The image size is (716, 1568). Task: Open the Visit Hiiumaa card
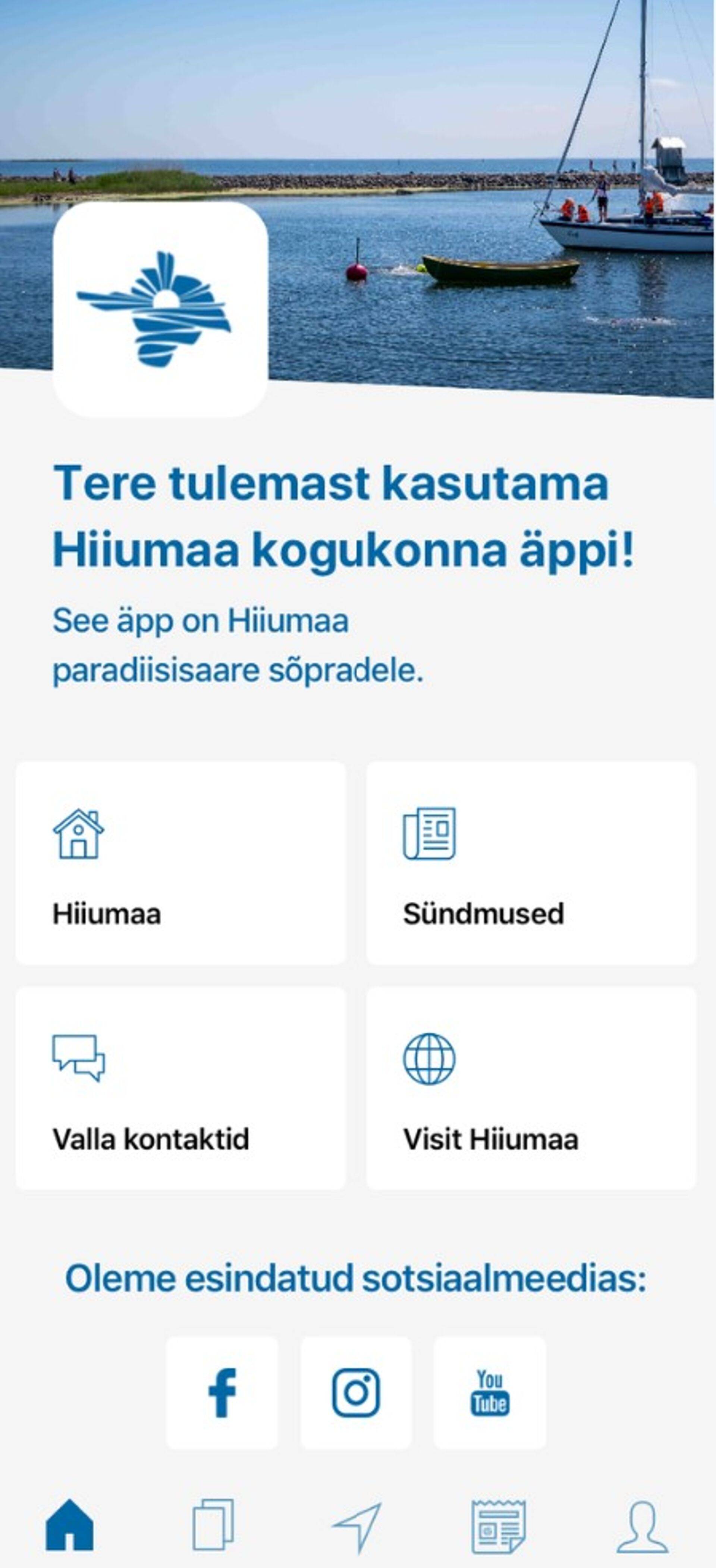click(x=531, y=1088)
